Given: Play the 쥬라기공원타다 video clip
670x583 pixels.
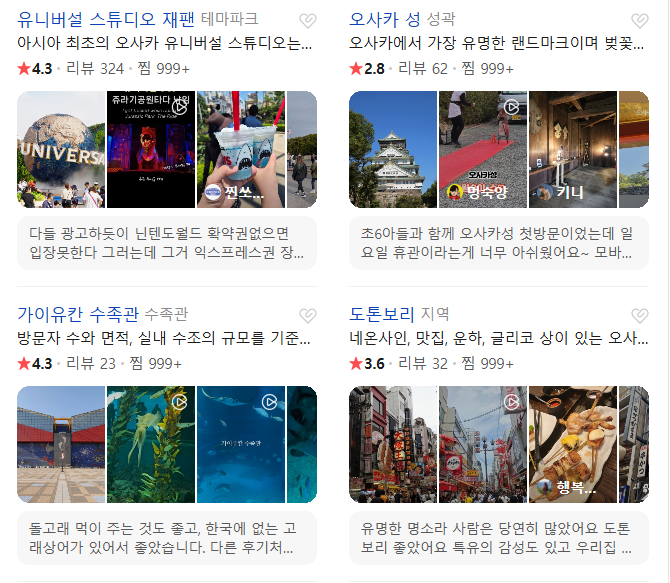Looking at the screenshot, I should 151,149.
